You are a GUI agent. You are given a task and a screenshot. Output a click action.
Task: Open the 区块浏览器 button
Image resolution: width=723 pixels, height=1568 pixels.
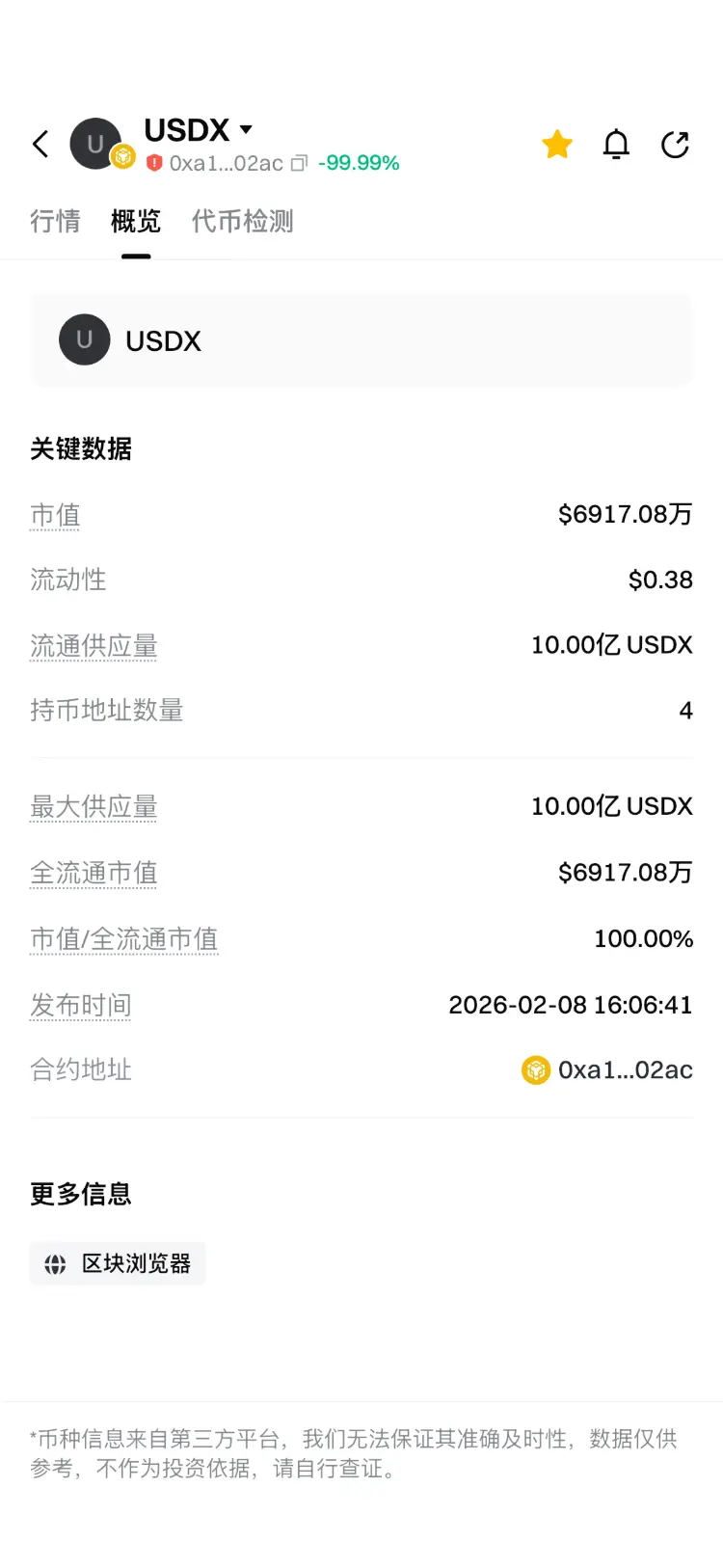point(118,1263)
